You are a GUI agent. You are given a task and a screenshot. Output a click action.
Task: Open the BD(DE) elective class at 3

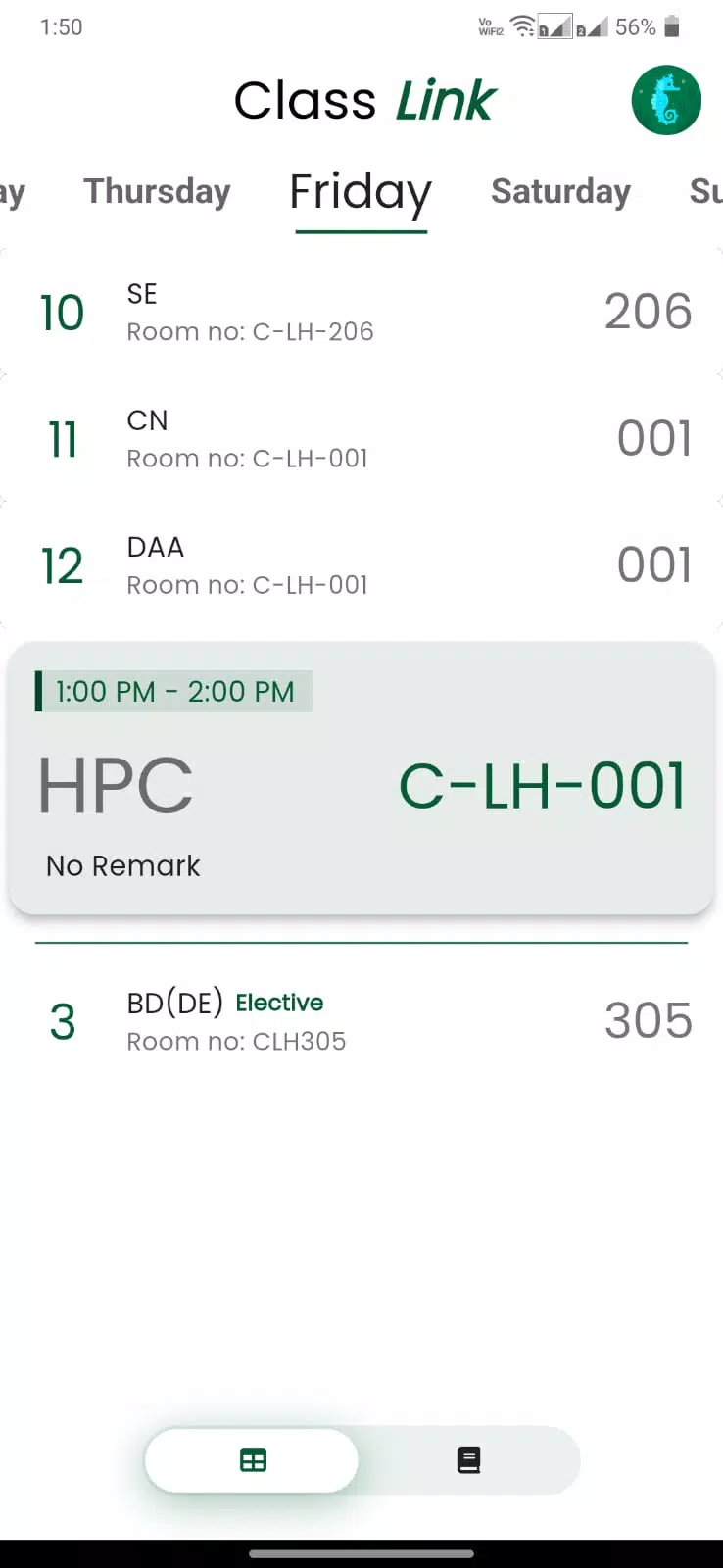pyautogui.click(x=361, y=1021)
